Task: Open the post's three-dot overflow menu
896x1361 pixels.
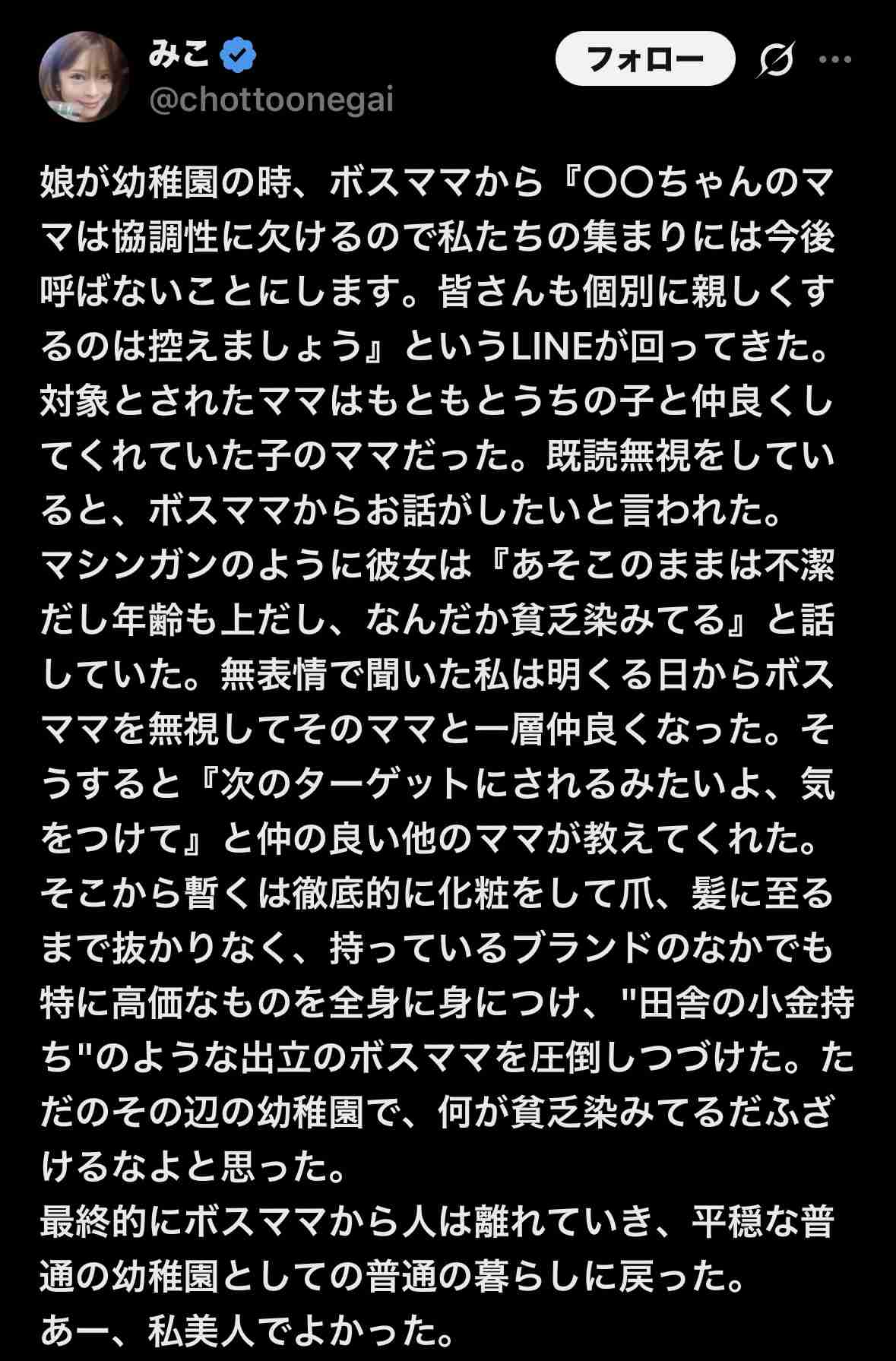Action: pos(835,59)
